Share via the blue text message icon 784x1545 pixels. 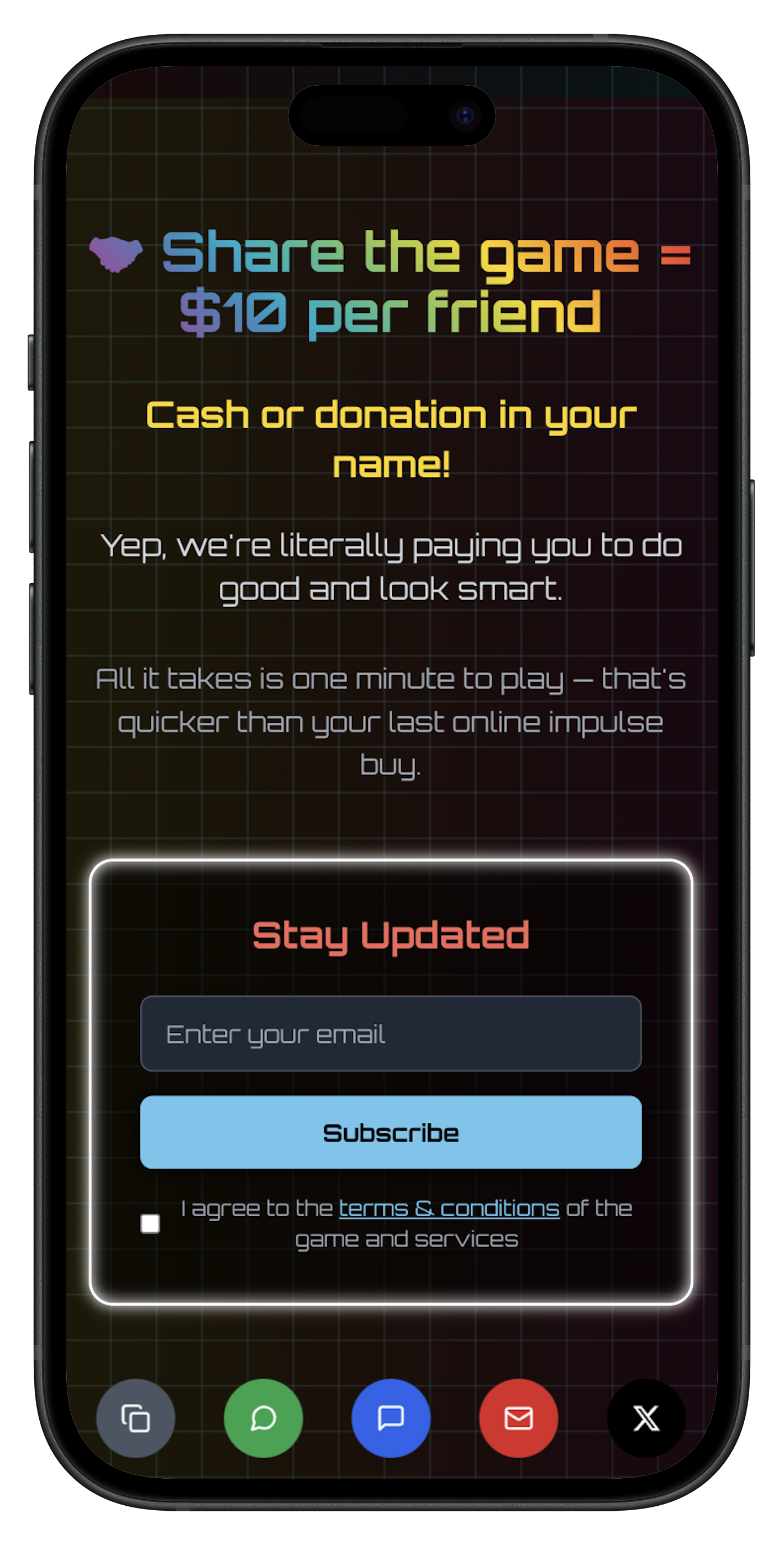(391, 1418)
